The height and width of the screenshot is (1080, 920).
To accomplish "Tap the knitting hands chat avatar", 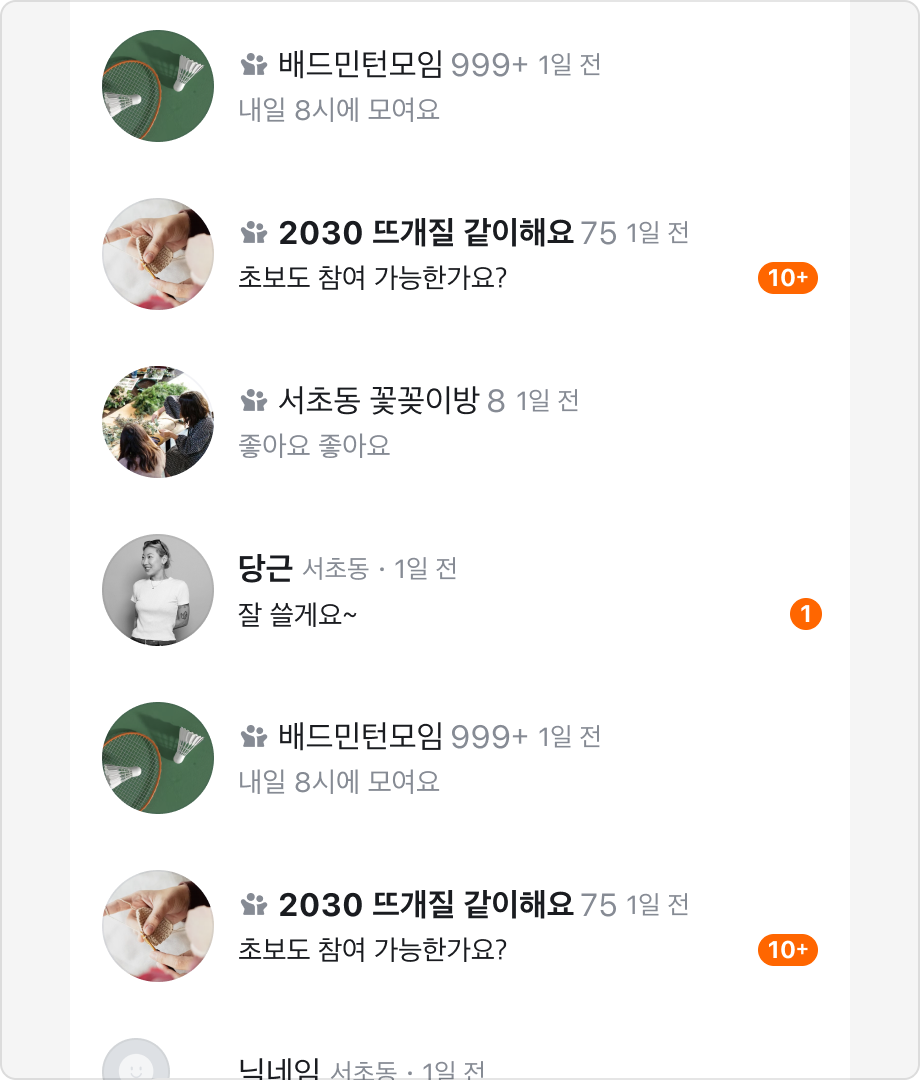I will [x=157, y=254].
